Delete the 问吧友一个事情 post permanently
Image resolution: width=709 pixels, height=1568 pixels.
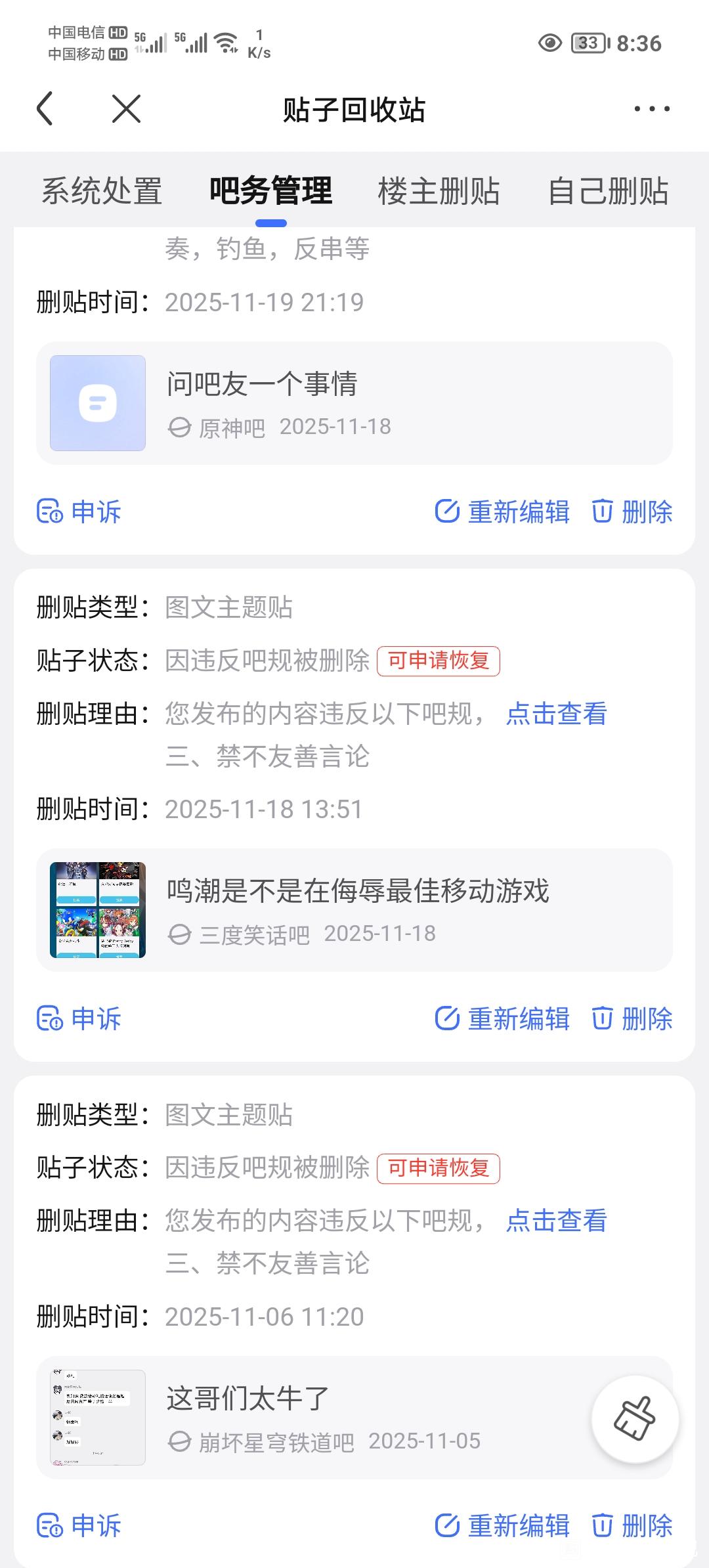(632, 512)
